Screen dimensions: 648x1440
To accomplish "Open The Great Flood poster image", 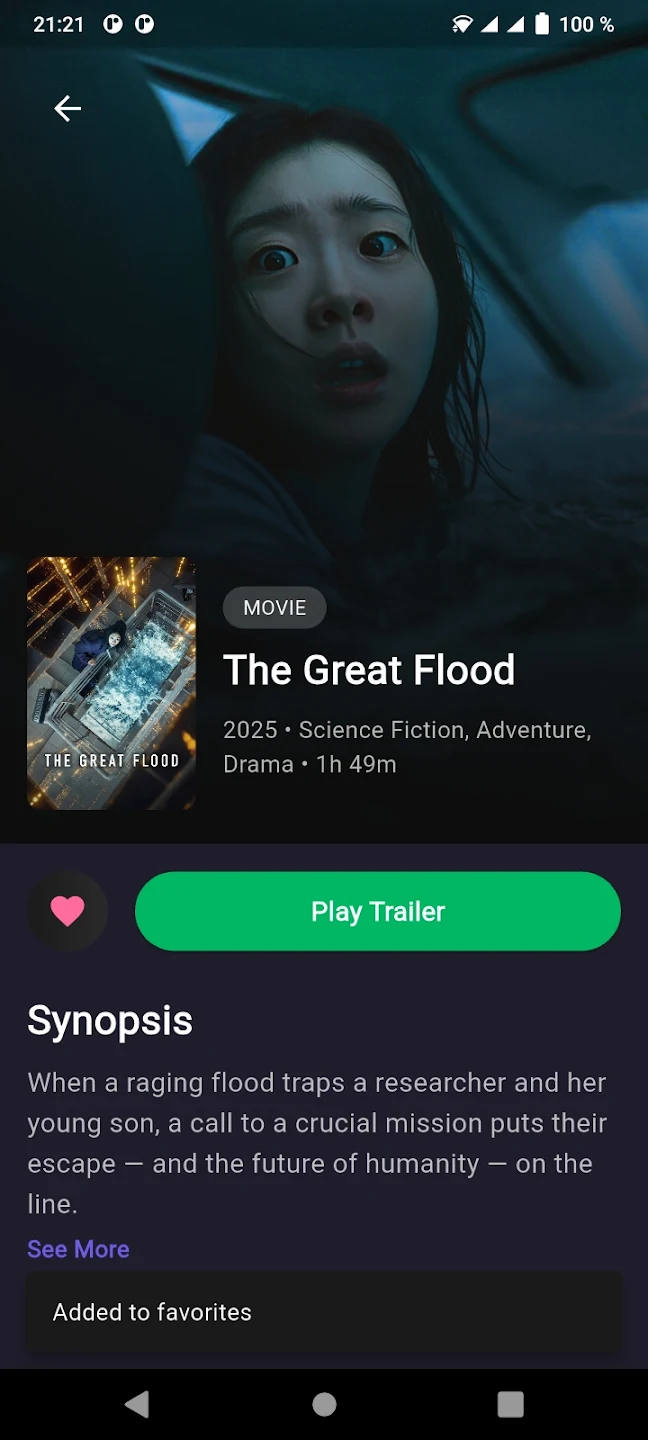I will pos(111,683).
